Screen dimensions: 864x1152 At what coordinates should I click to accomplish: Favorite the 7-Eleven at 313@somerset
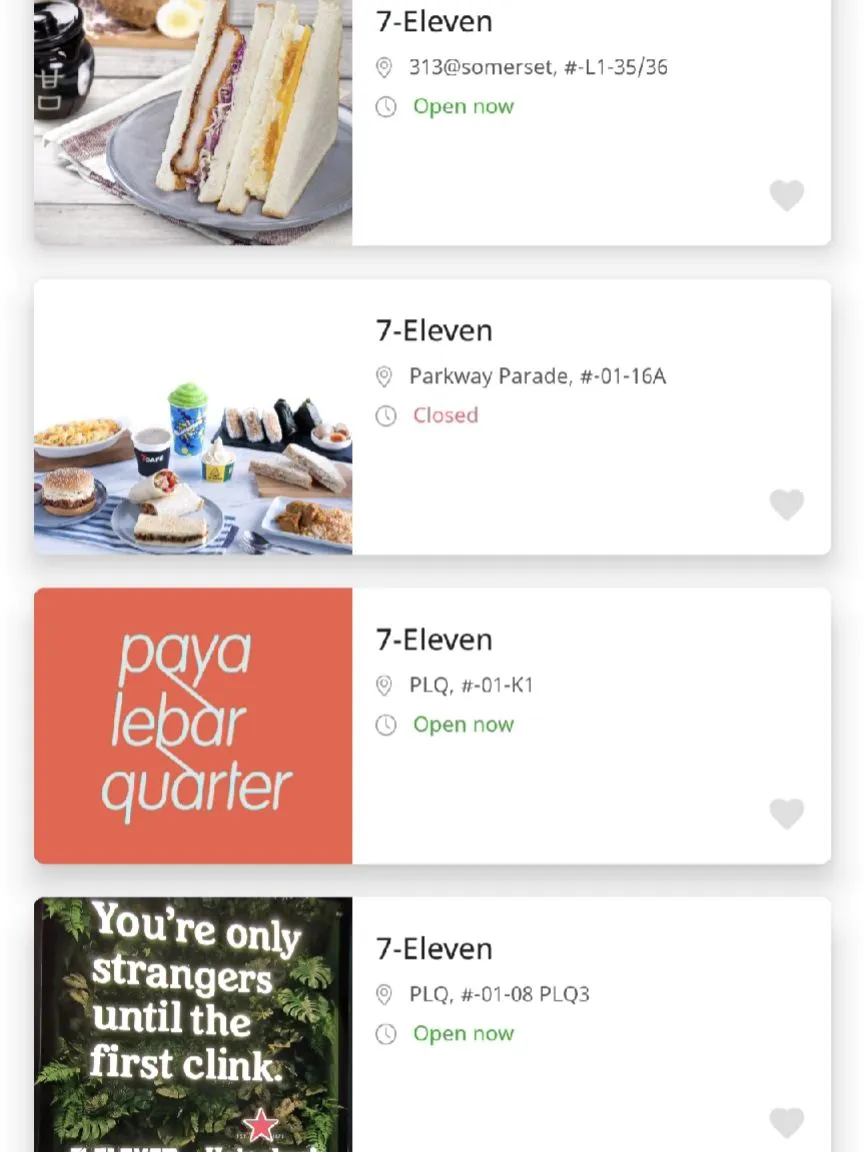[787, 195]
